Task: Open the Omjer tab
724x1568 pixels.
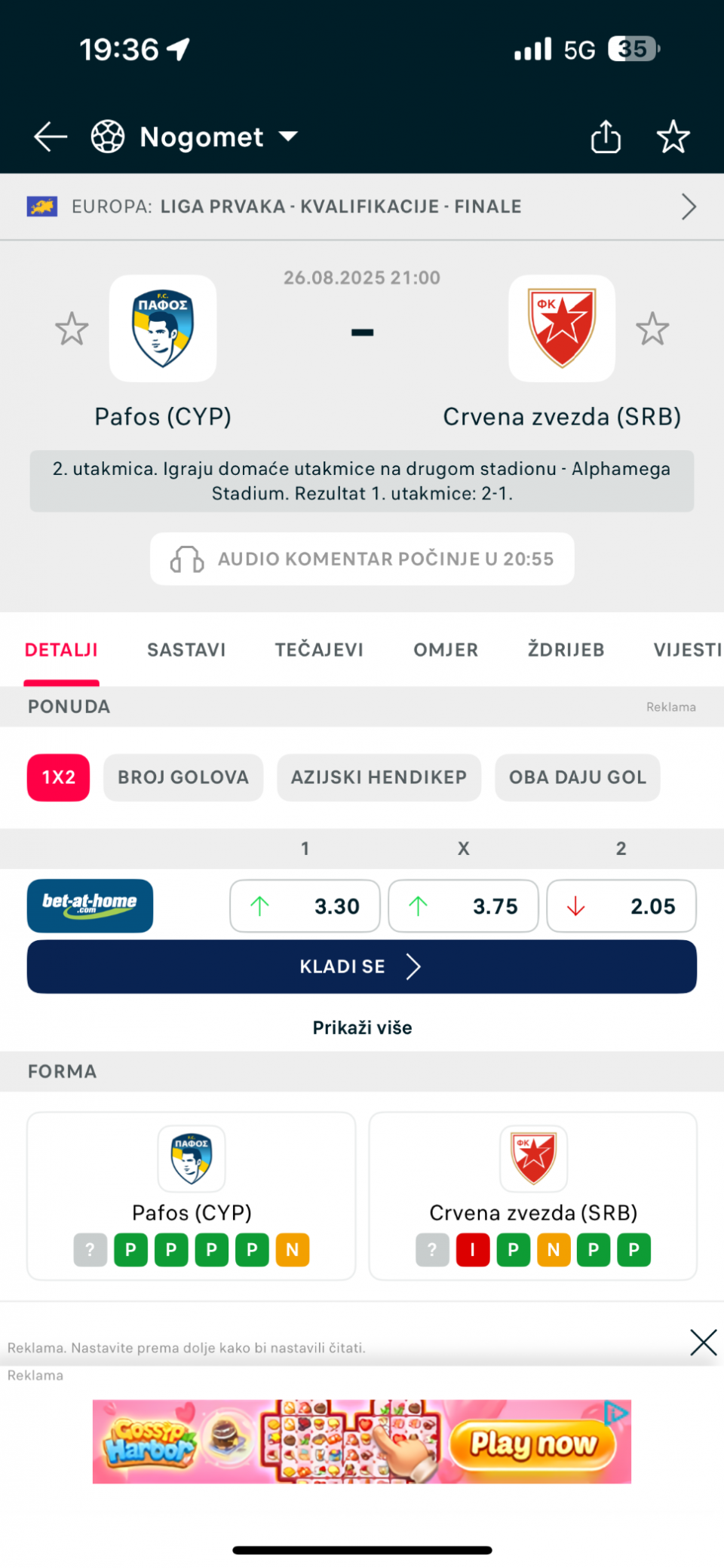Action: tap(446, 650)
